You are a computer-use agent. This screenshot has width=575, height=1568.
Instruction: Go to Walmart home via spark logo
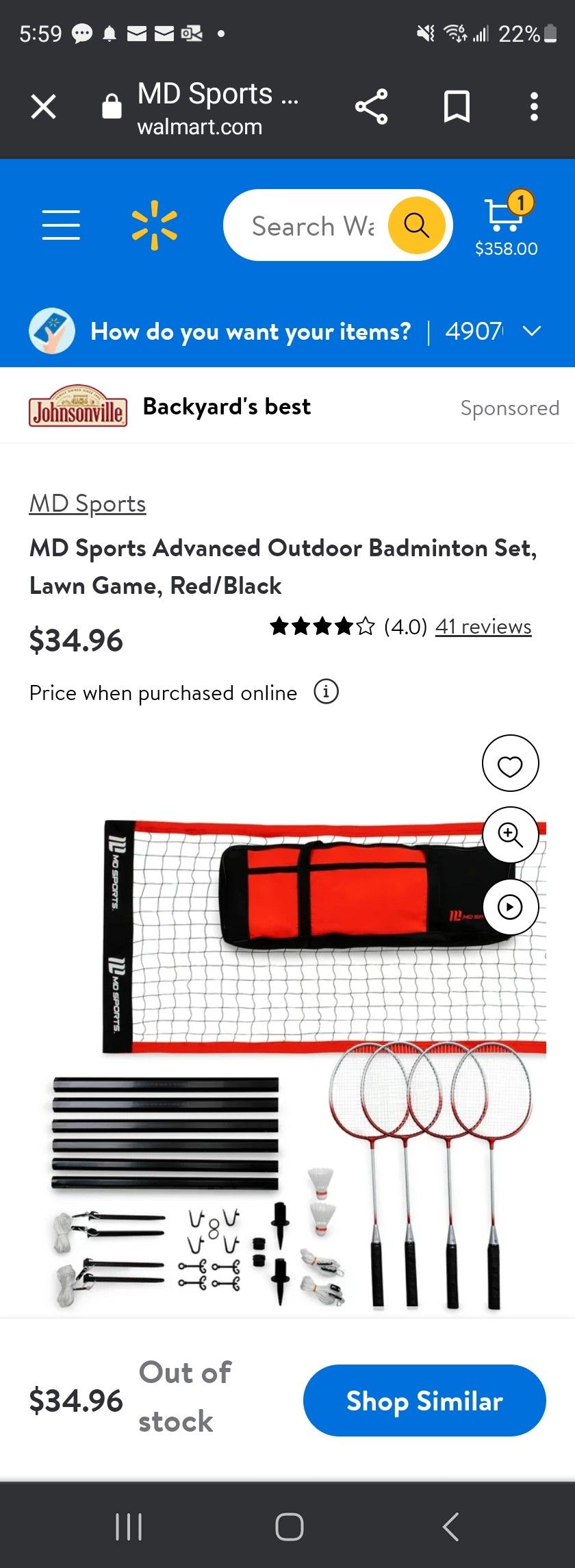coord(155,225)
